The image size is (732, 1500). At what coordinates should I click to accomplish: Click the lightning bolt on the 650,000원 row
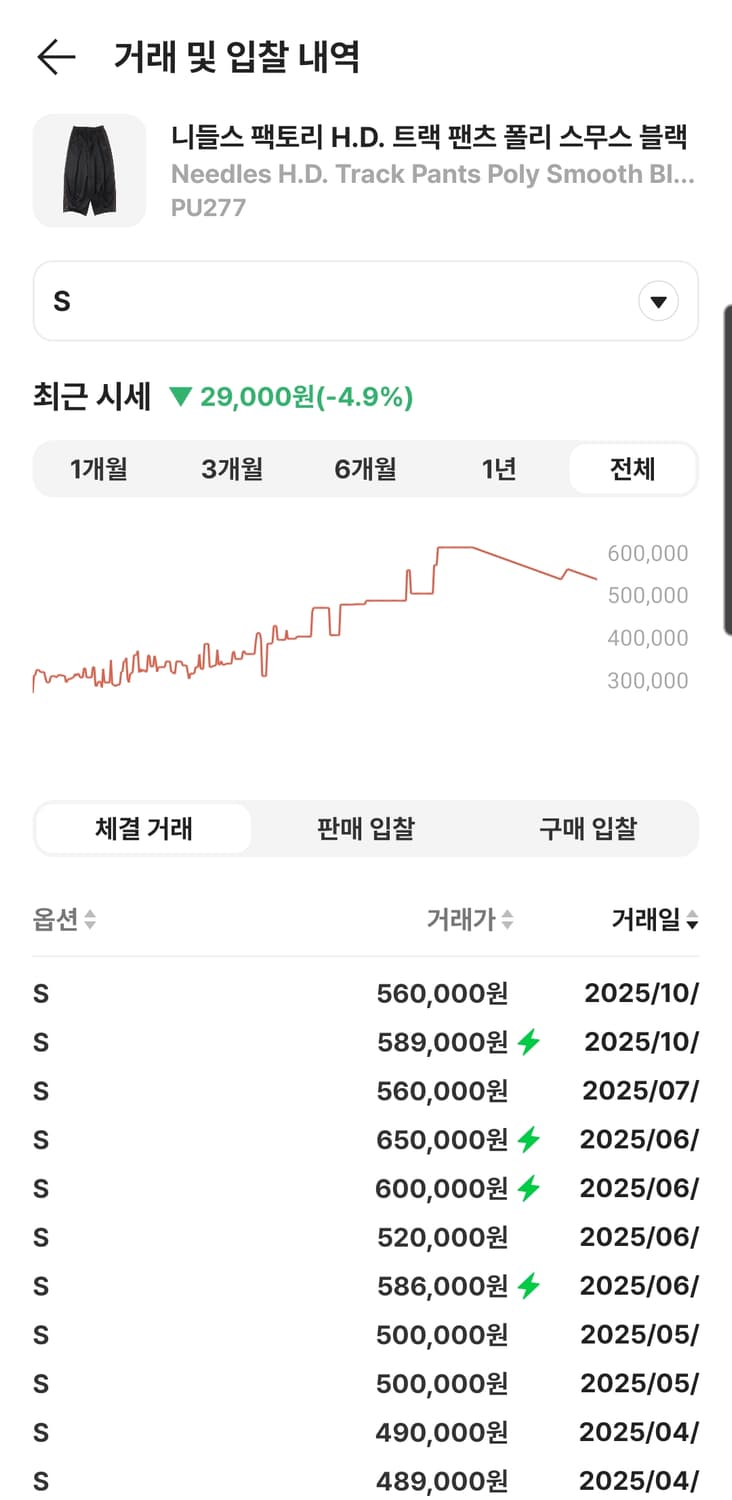(x=528, y=1139)
